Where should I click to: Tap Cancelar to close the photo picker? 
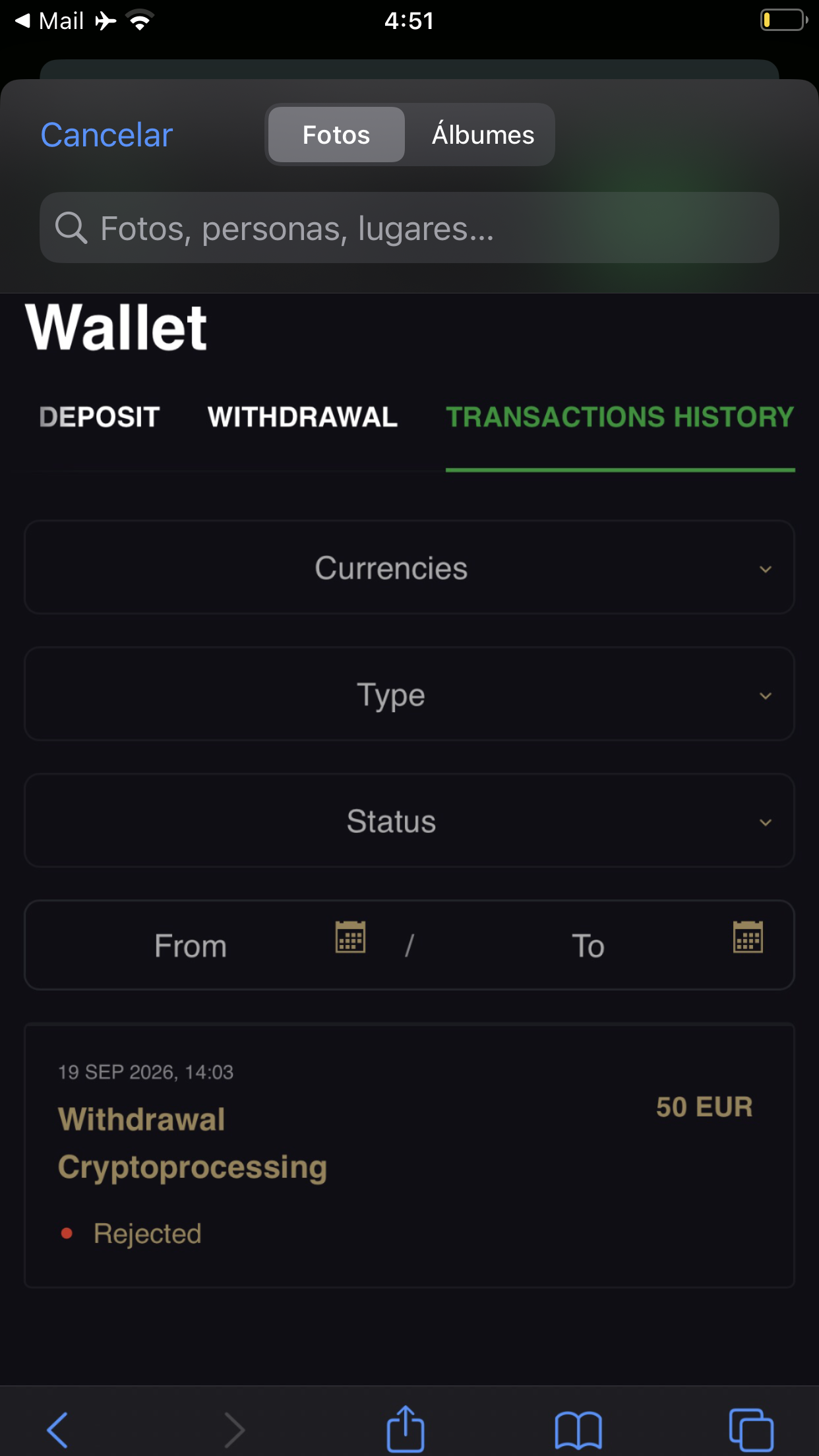pyautogui.click(x=107, y=135)
